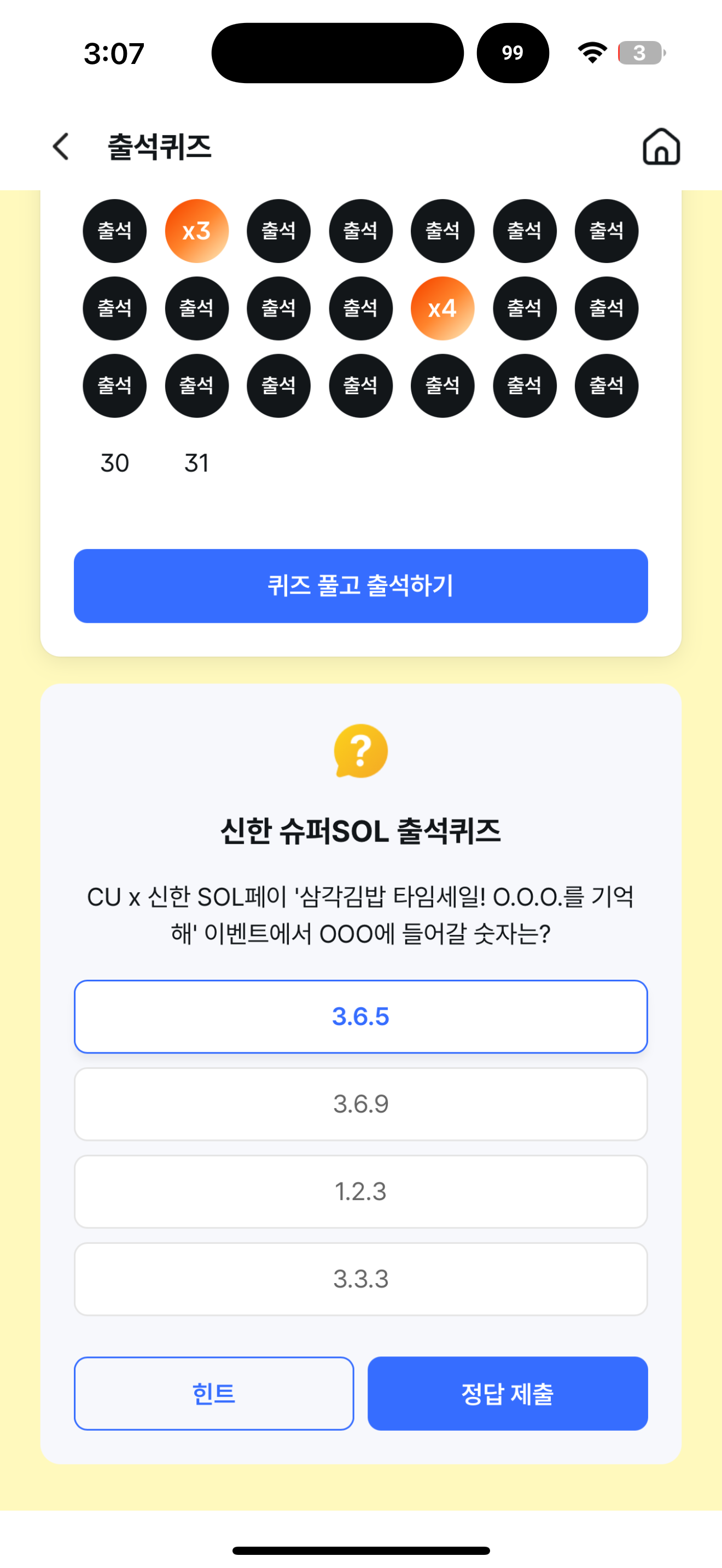Select answer 3.3.3

point(360,1279)
